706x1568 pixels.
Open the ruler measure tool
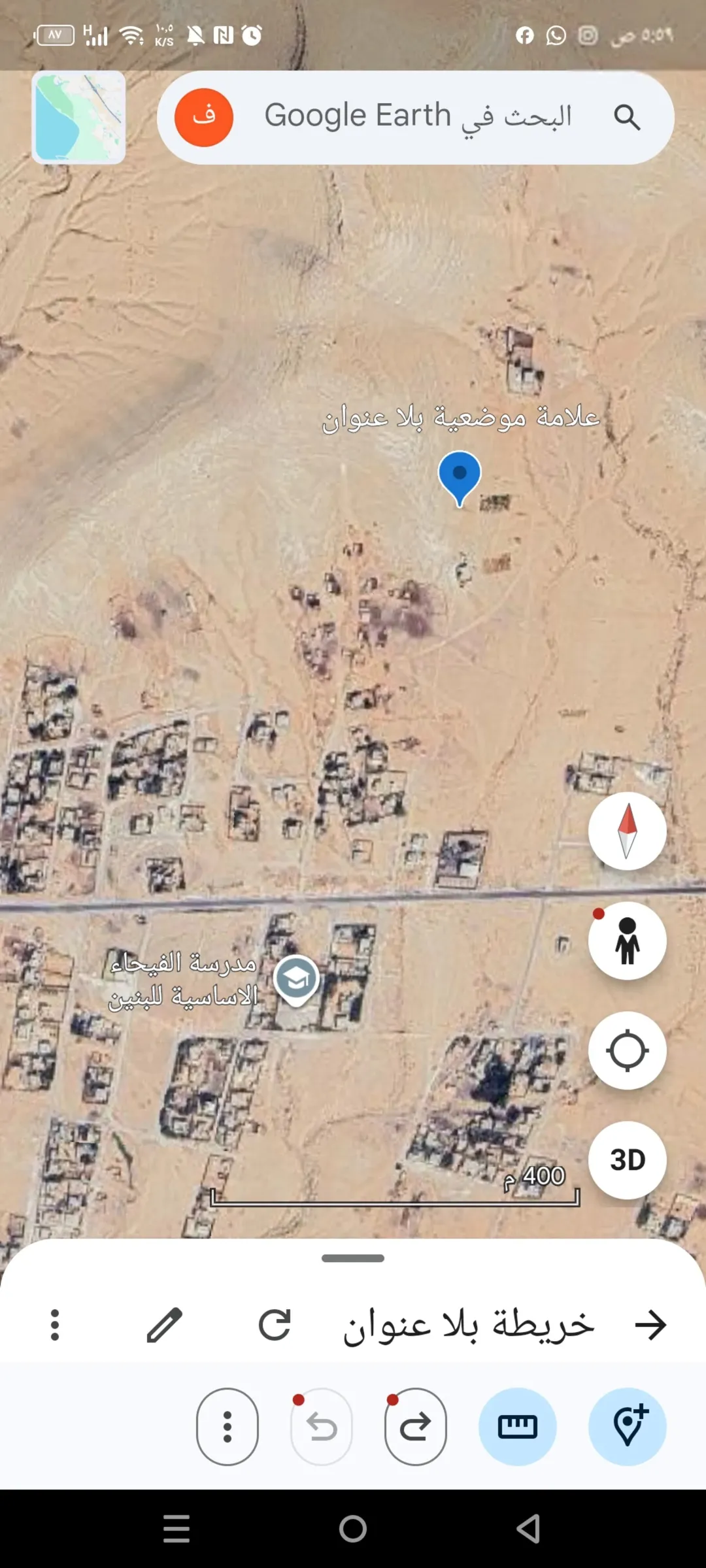518,1427
